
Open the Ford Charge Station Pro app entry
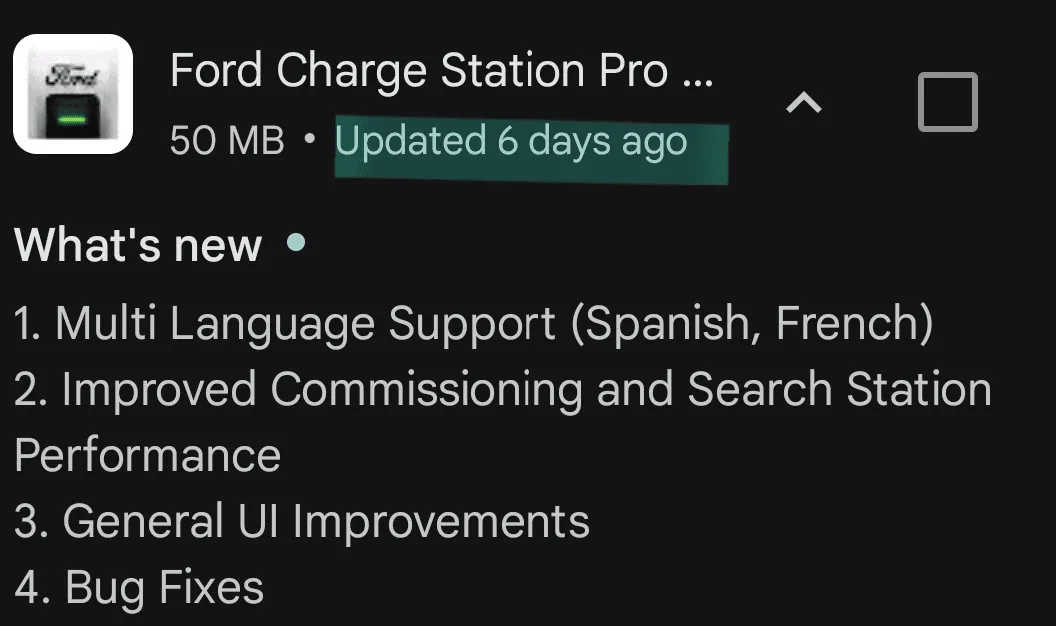tap(440, 72)
